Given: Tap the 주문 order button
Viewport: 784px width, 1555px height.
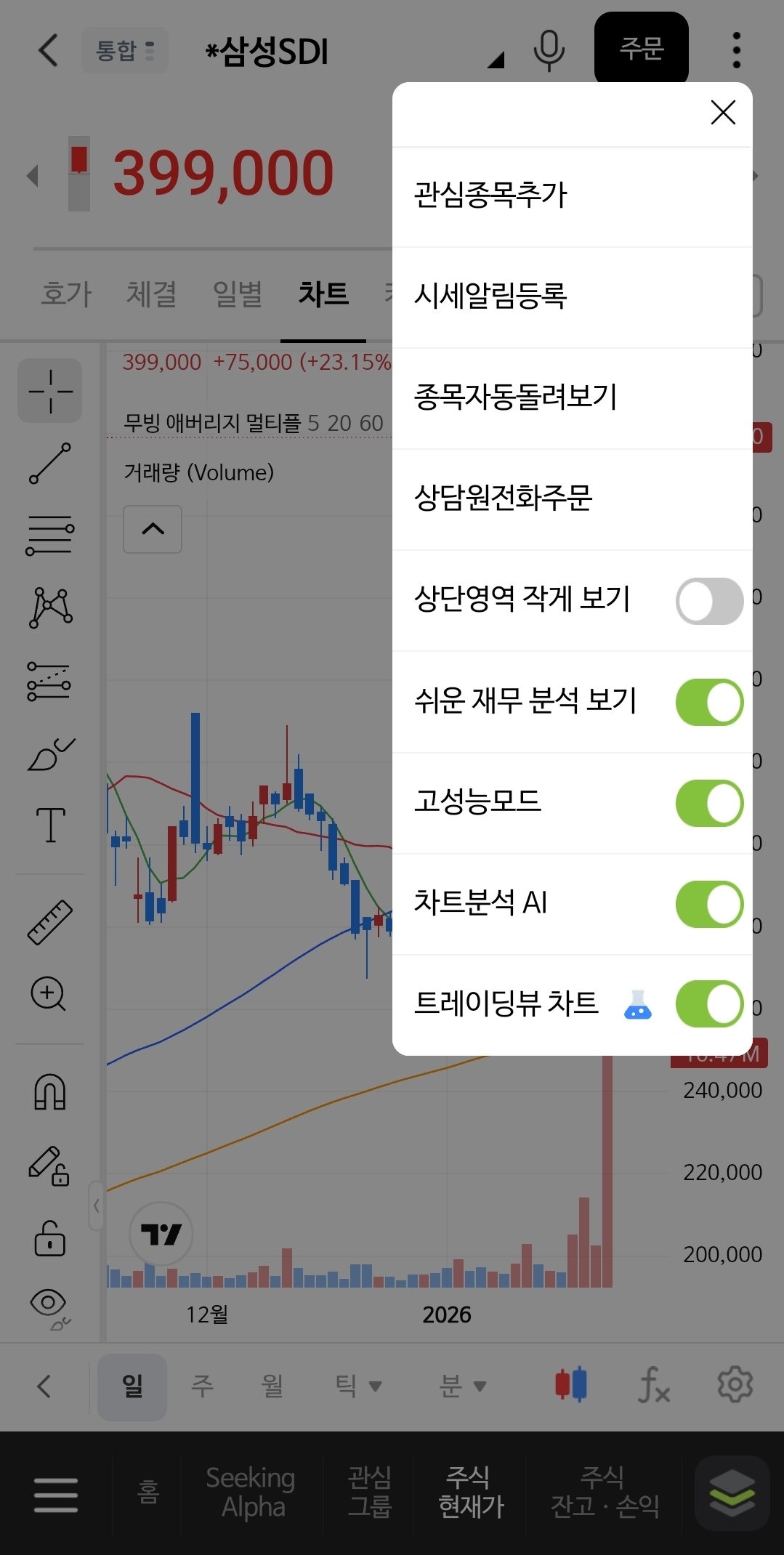Looking at the screenshot, I should pyautogui.click(x=642, y=48).
